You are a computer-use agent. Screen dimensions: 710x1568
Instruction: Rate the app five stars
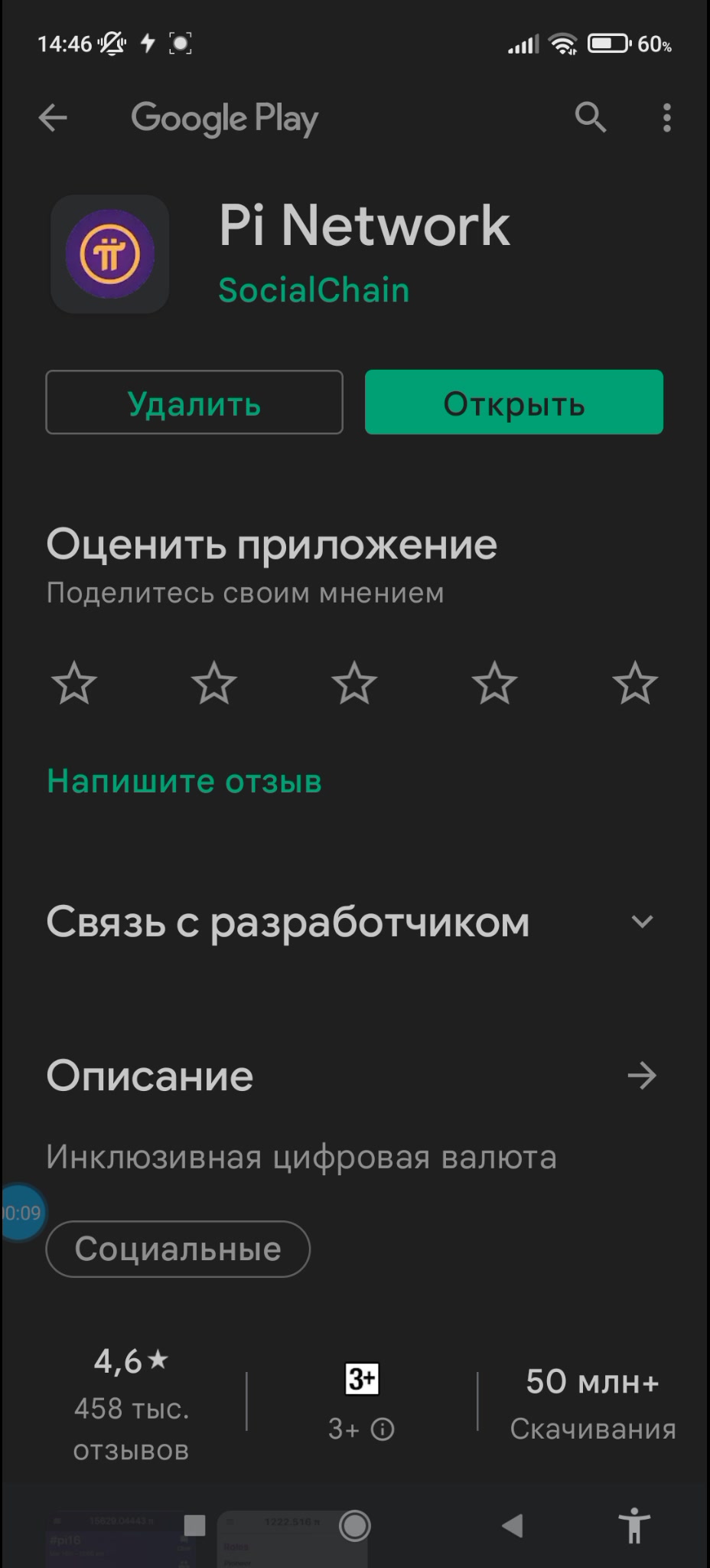[635, 683]
